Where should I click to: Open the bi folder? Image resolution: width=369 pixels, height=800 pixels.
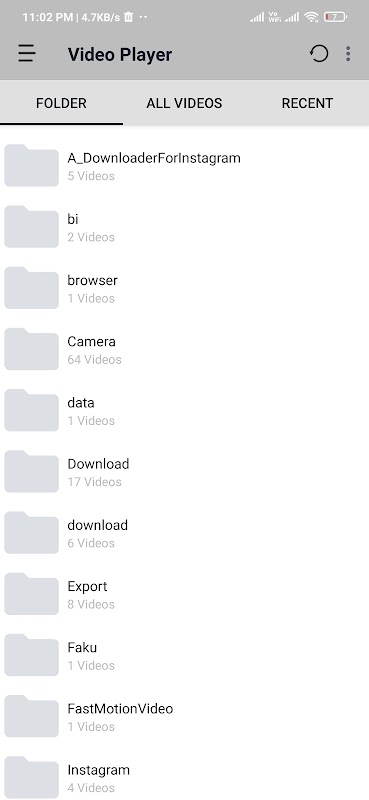click(184, 227)
